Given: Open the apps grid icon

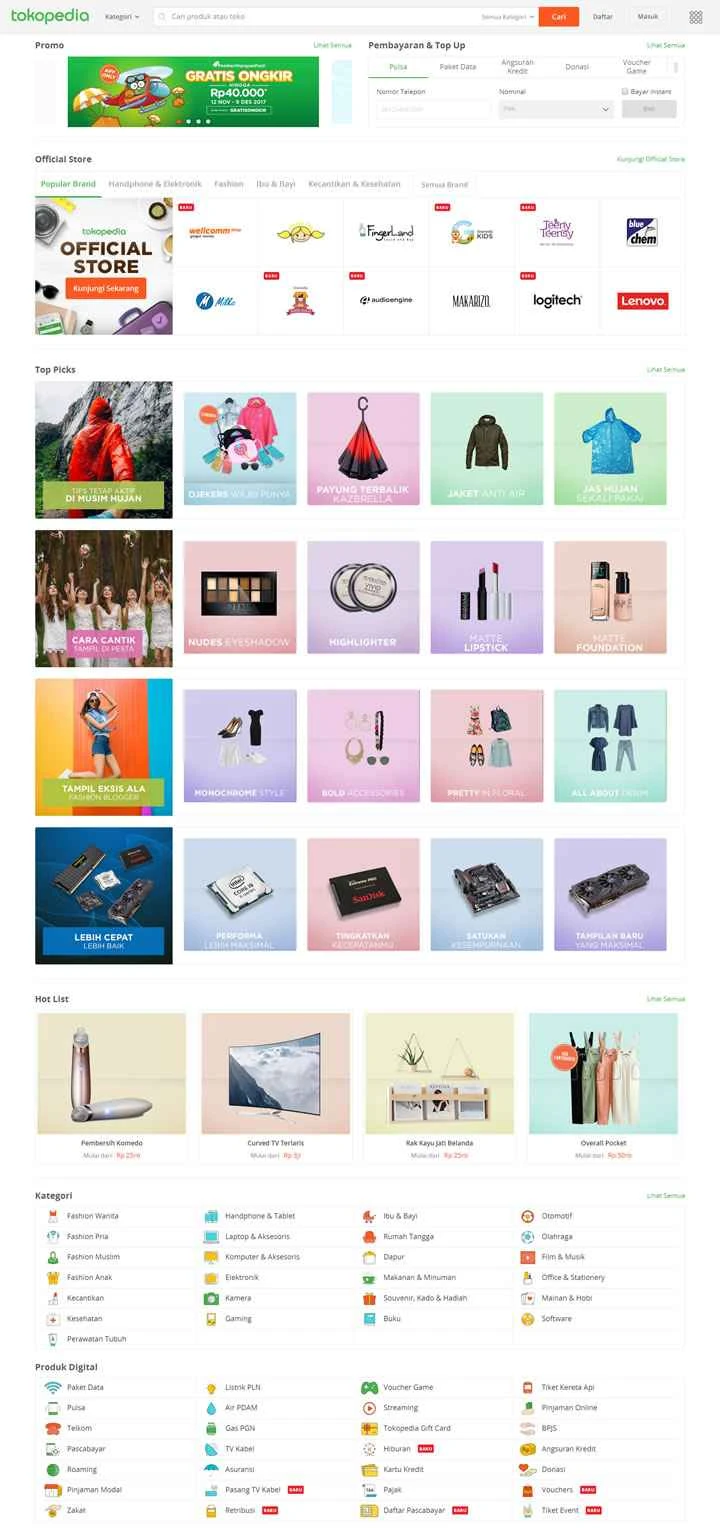Looking at the screenshot, I should pos(696,17).
